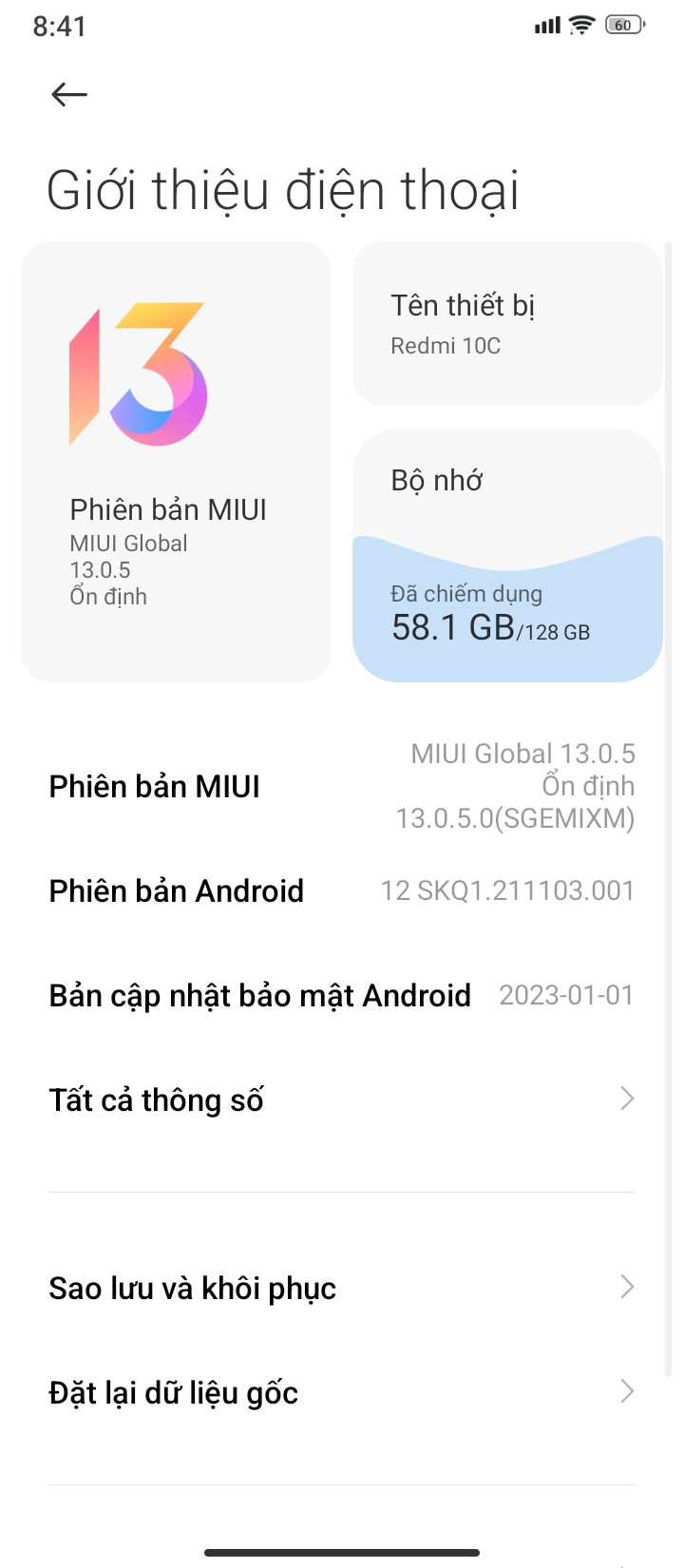Go back using the arrow icon
Viewport: 684px width, 1568px height.
[69, 94]
